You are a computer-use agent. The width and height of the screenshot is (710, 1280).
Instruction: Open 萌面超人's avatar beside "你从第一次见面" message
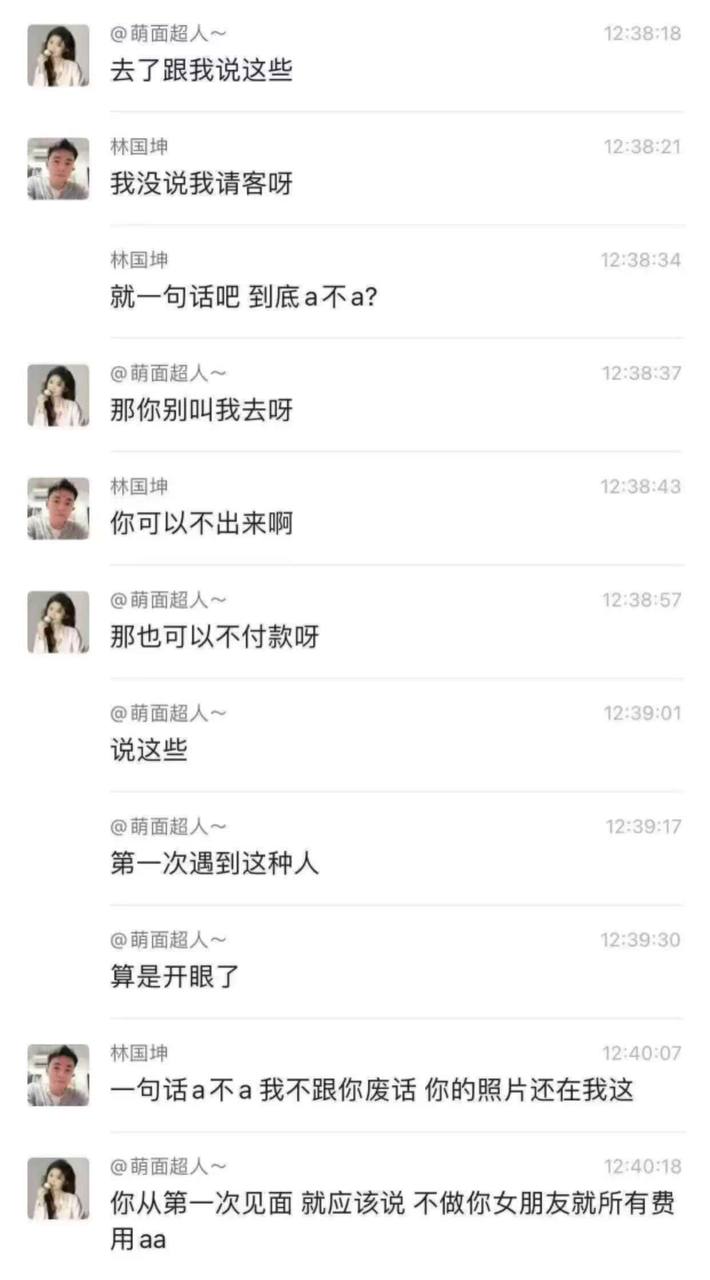(58, 1189)
